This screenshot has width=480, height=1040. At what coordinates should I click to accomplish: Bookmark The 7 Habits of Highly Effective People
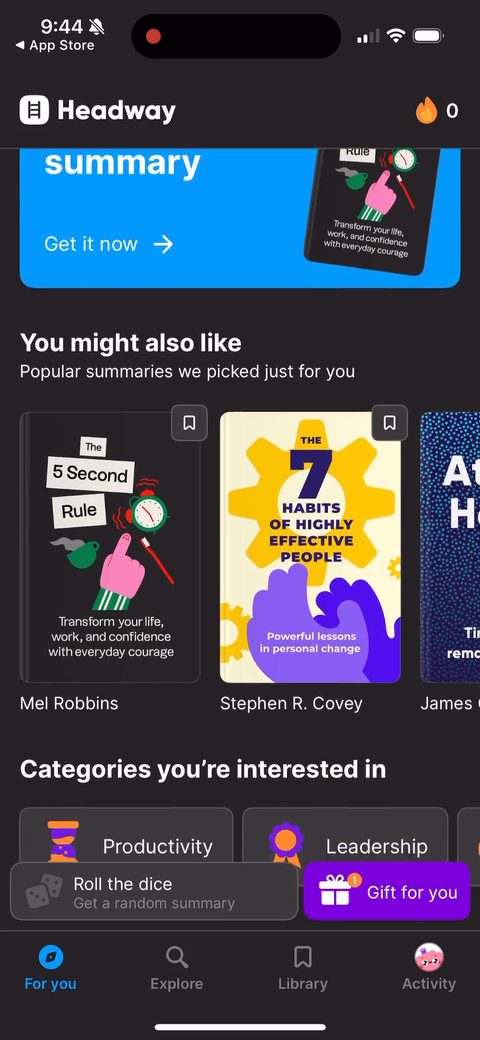(390, 423)
